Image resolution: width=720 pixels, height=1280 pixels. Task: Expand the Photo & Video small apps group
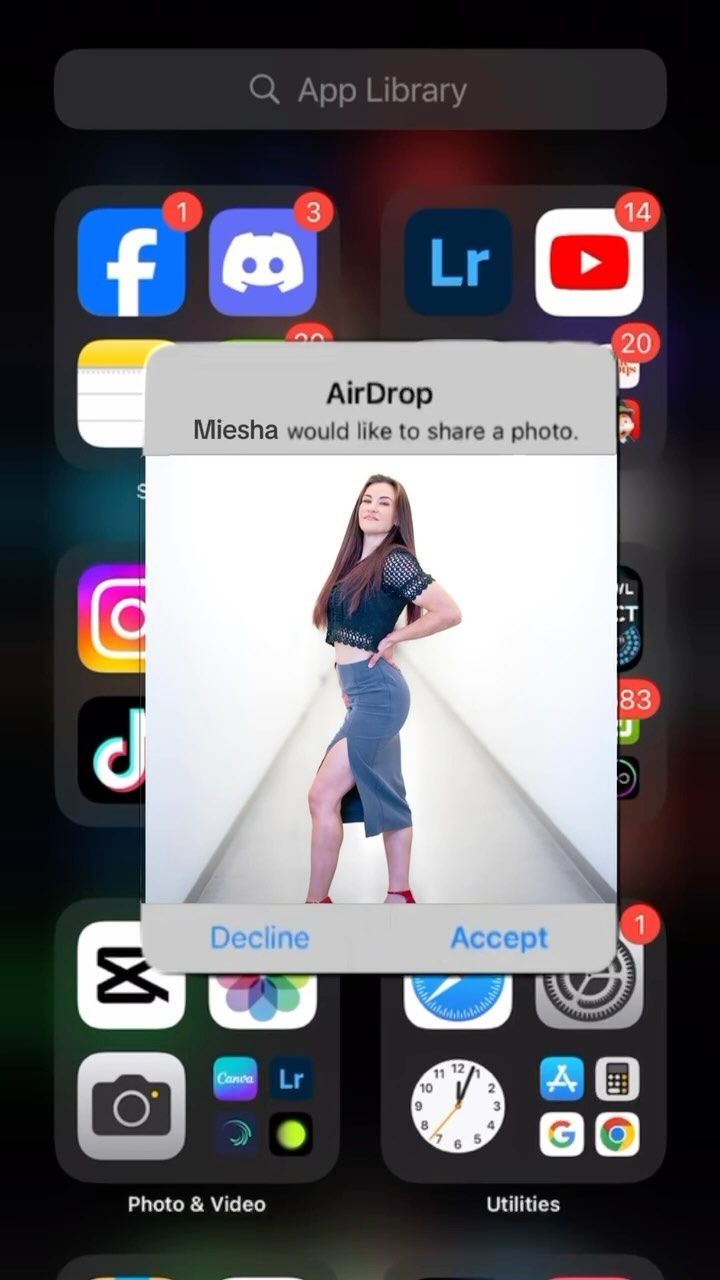263,1106
